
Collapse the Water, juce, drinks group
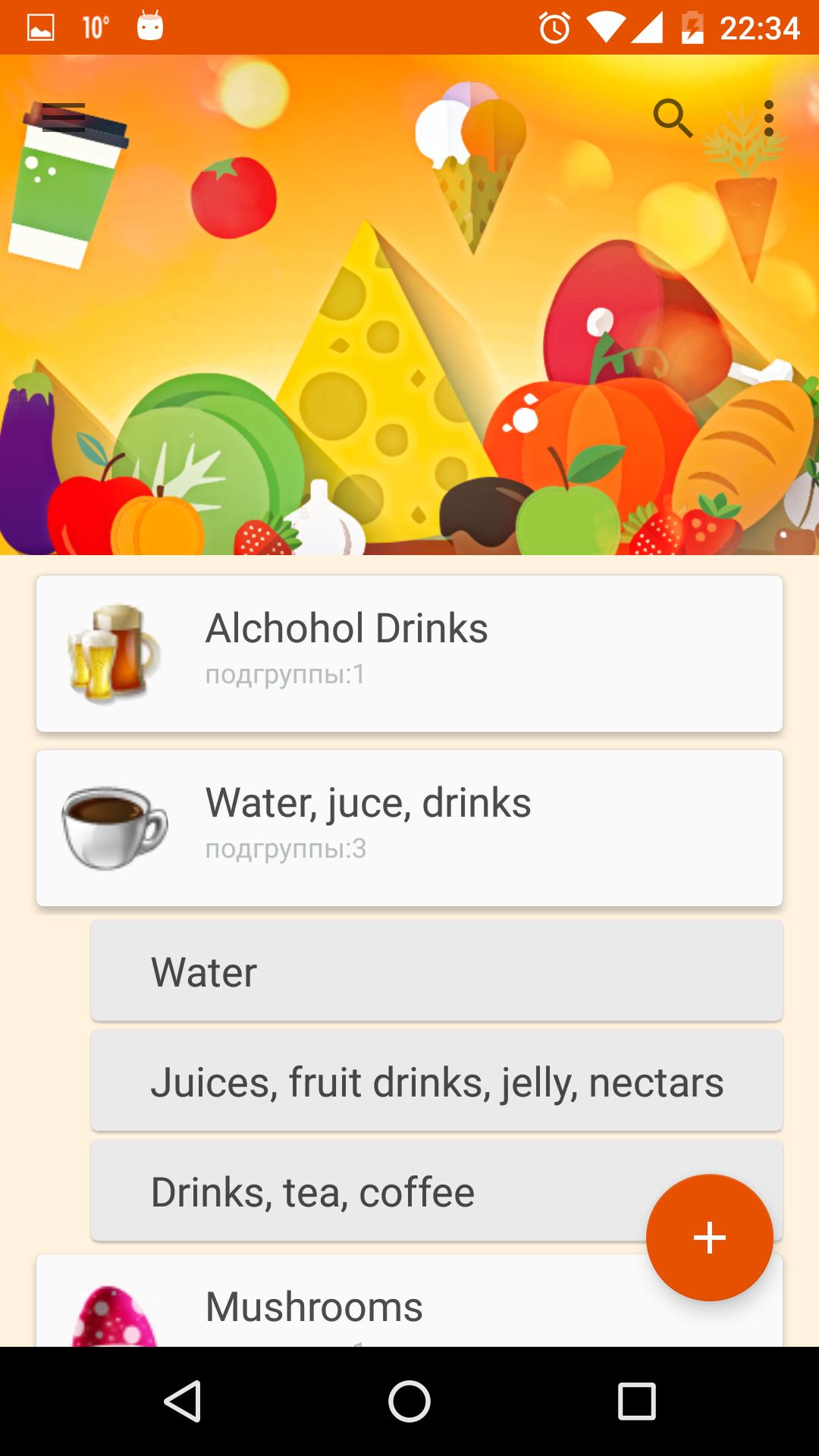click(x=409, y=828)
